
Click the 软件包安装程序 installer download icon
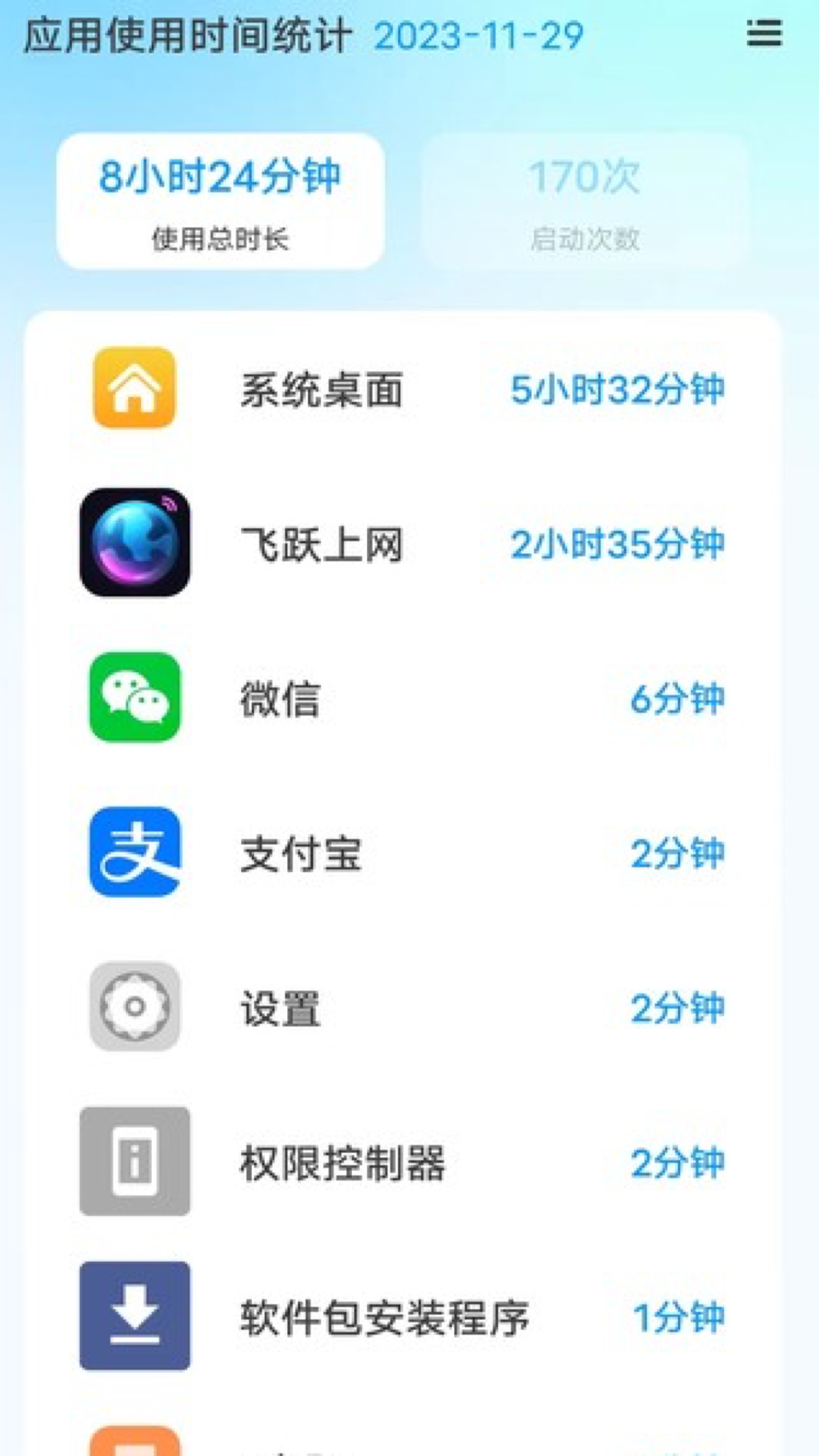coord(134,1317)
